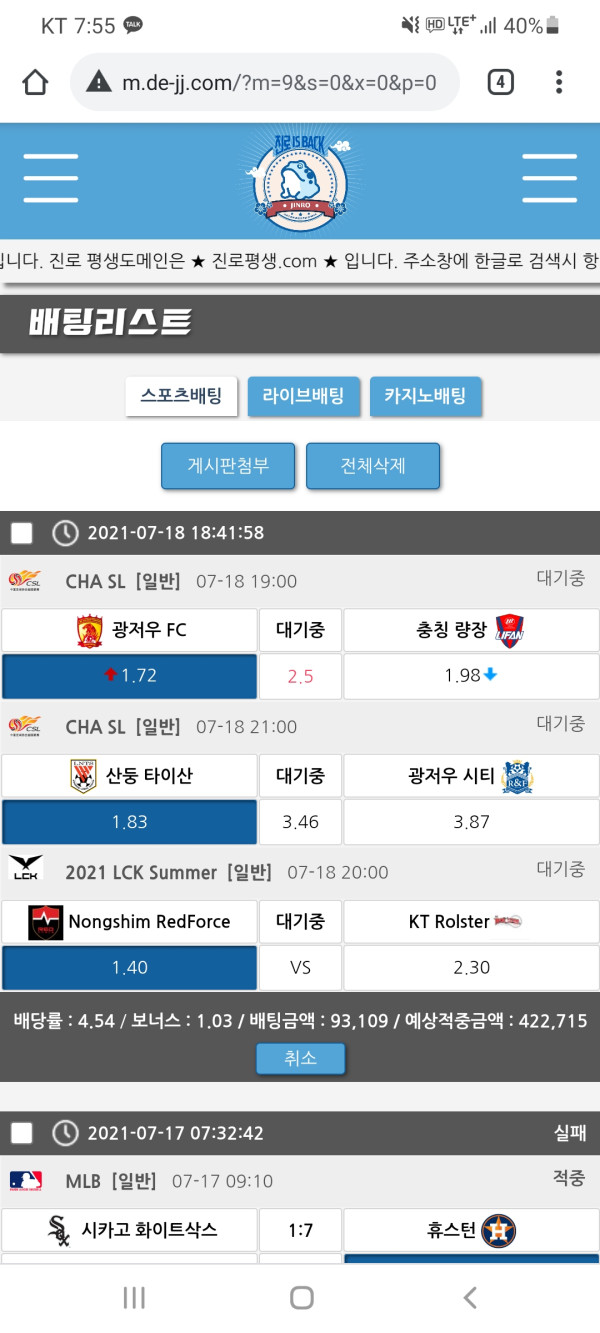The width and height of the screenshot is (600, 1333).
Task: Tap the 전체삭제 button
Action: point(373,466)
